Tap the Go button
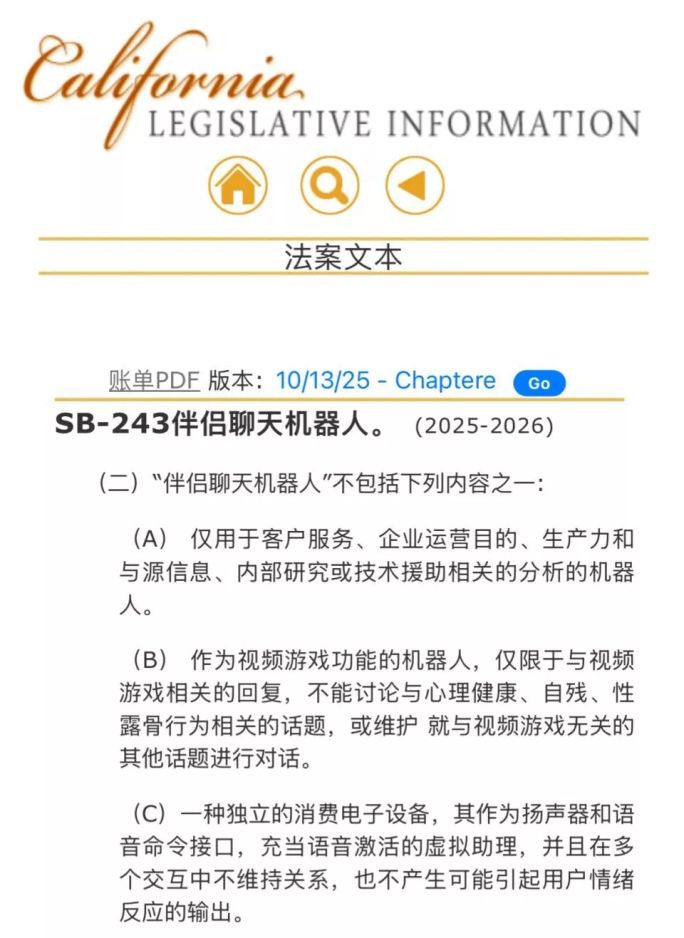684x938 pixels. (539, 383)
